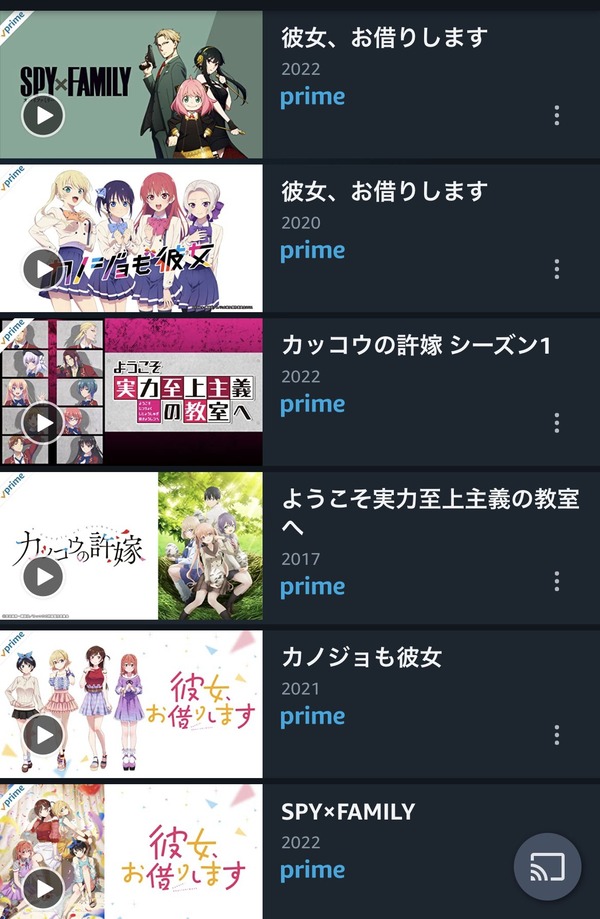Play the row titled 彼女、お借りします from 2020
Image resolution: width=600 pixels, height=919 pixels.
coord(43,270)
